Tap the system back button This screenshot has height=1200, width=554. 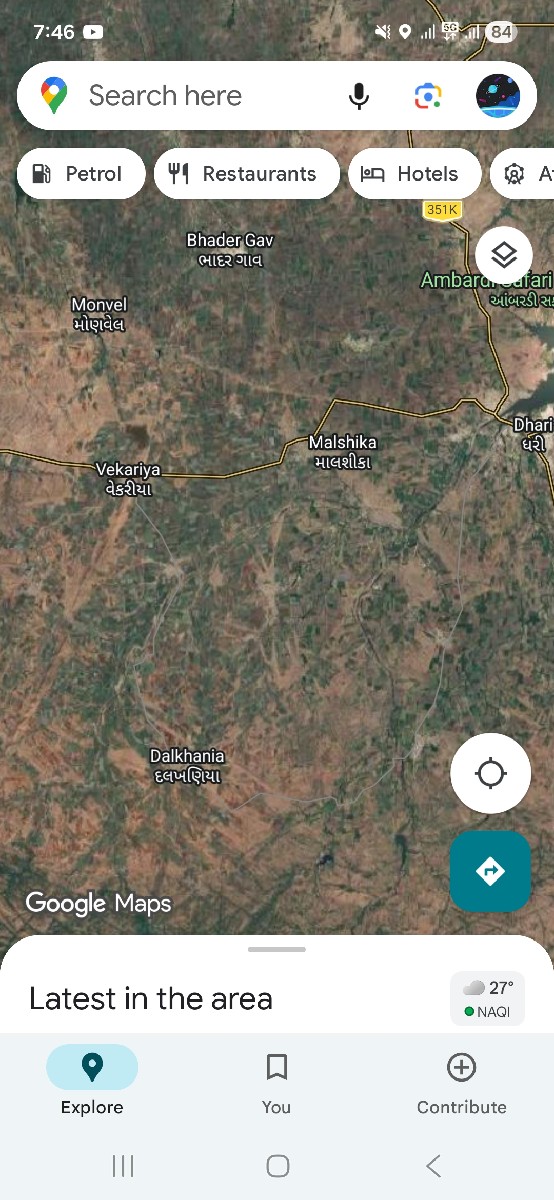pos(433,1165)
